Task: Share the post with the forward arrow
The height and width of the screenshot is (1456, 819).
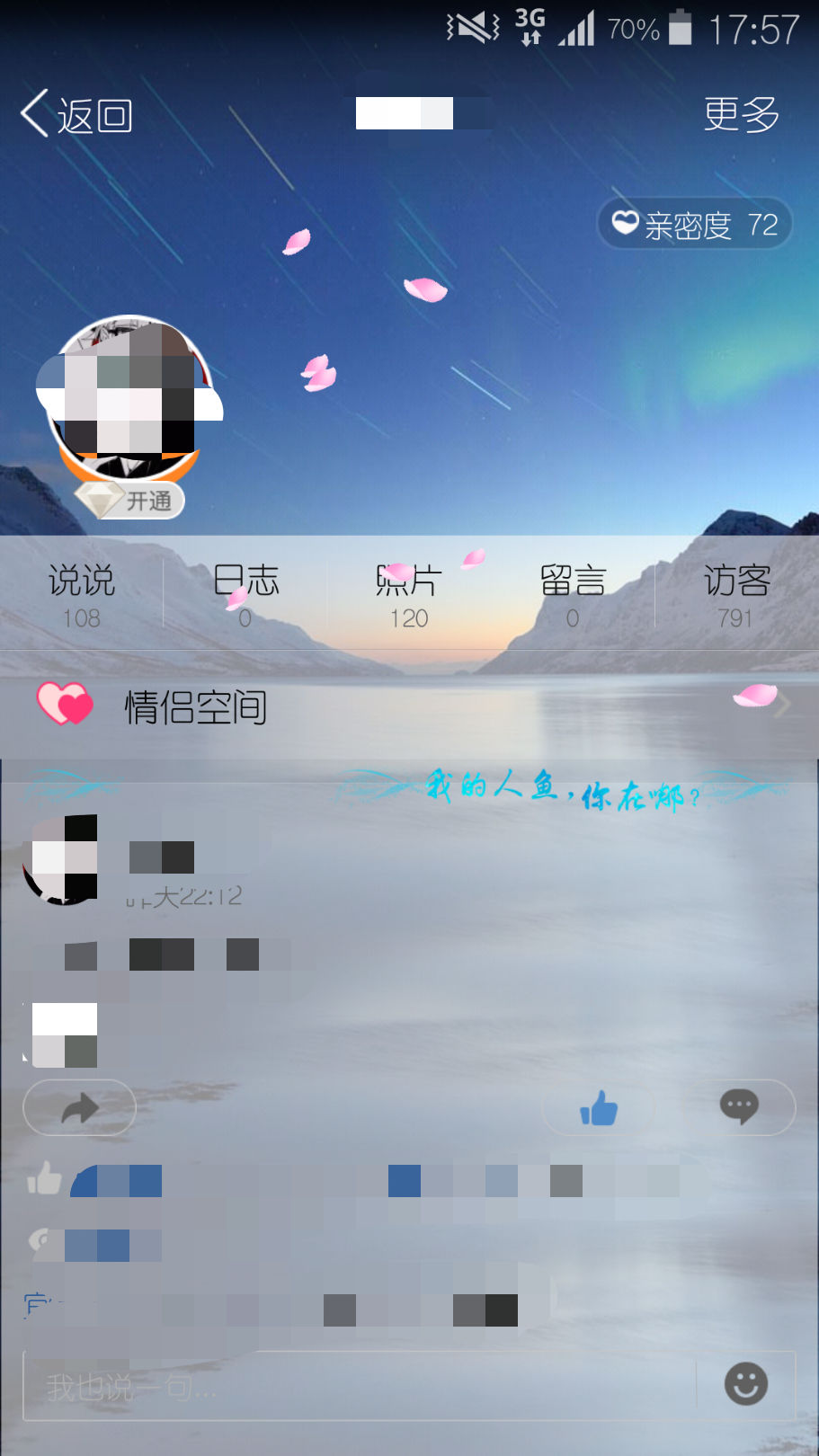Action: 80,1107
